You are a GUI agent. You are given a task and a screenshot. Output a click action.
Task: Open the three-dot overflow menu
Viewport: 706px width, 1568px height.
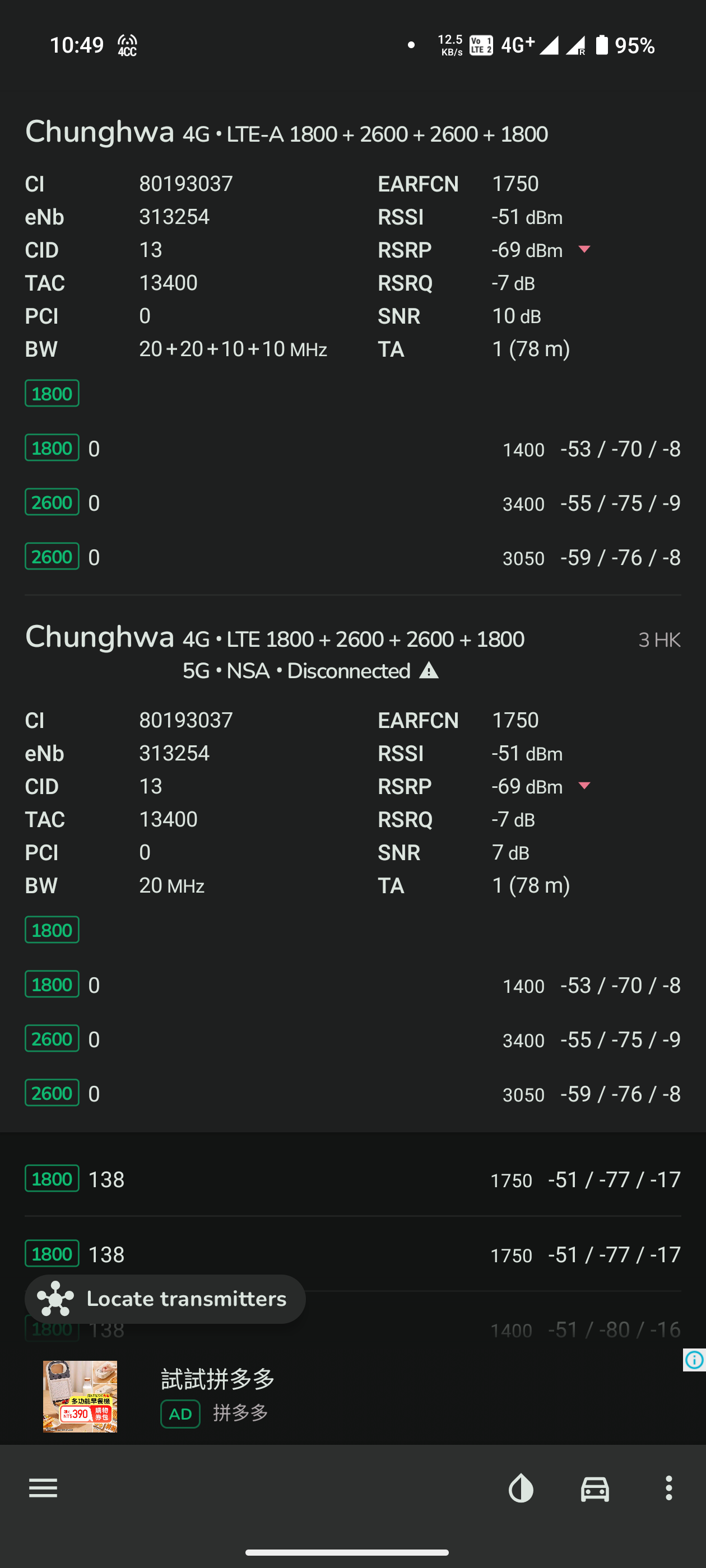(x=668, y=1488)
